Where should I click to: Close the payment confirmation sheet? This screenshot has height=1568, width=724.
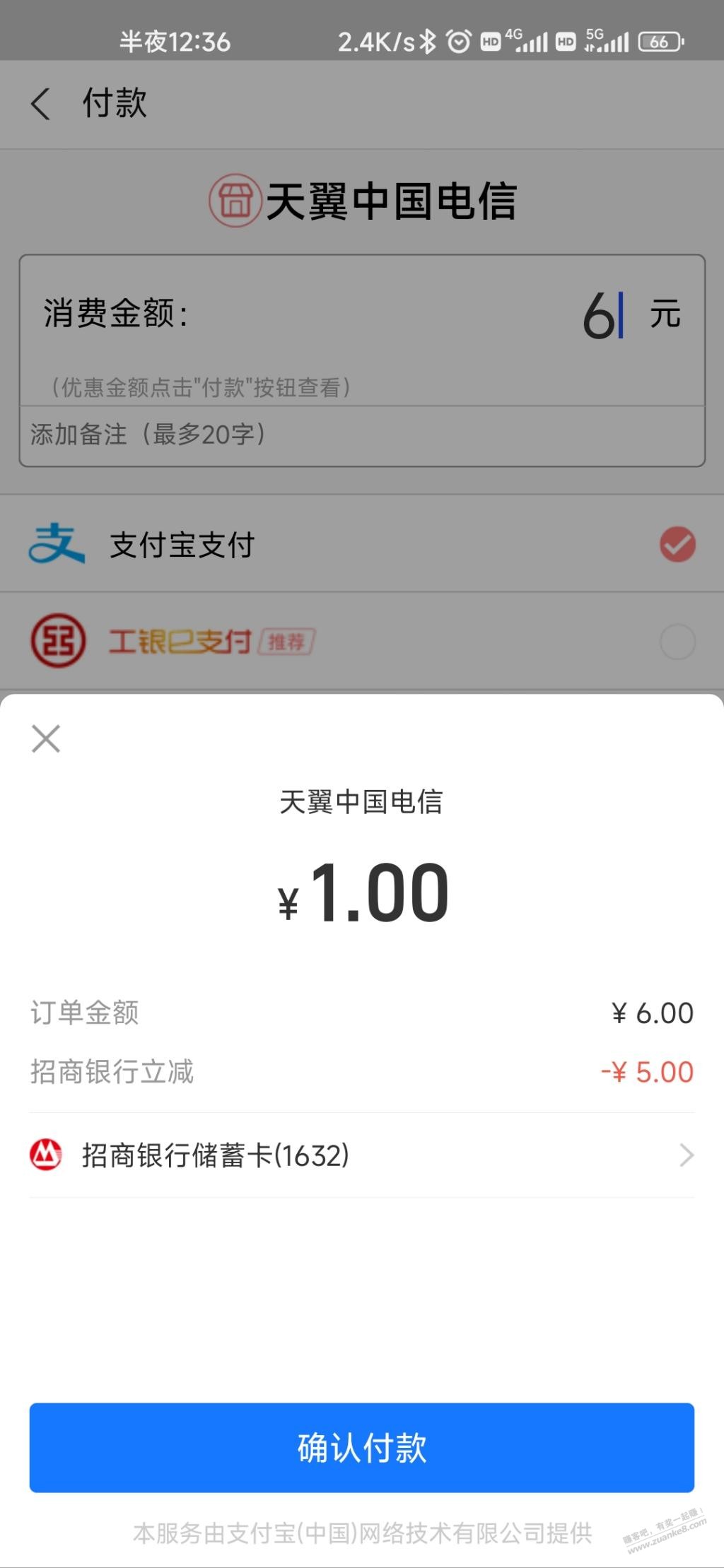[x=46, y=739]
